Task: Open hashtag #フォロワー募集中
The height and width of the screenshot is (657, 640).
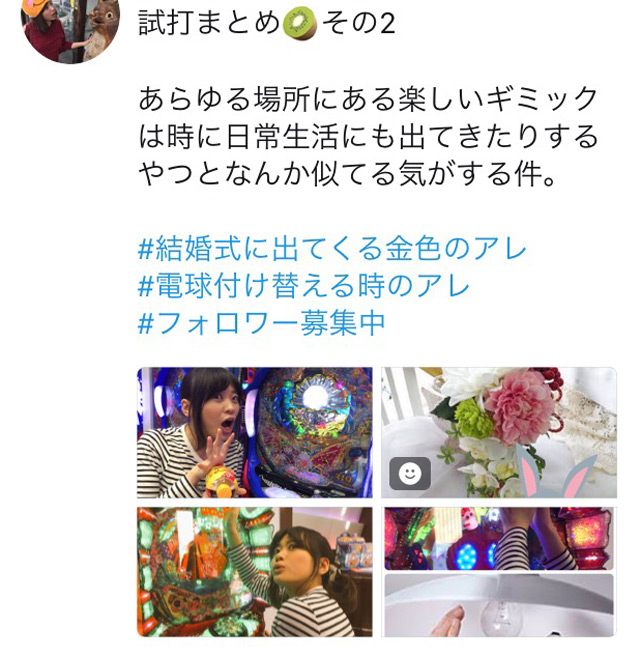Action: click(261, 322)
